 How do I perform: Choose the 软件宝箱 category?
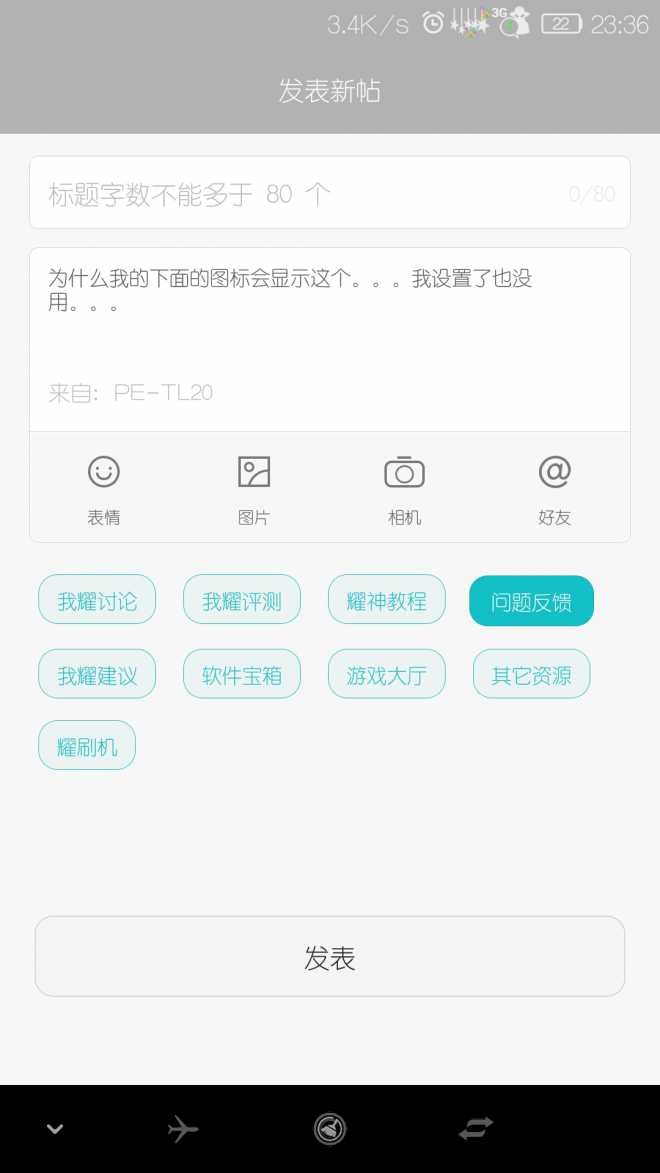coord(242,674)
